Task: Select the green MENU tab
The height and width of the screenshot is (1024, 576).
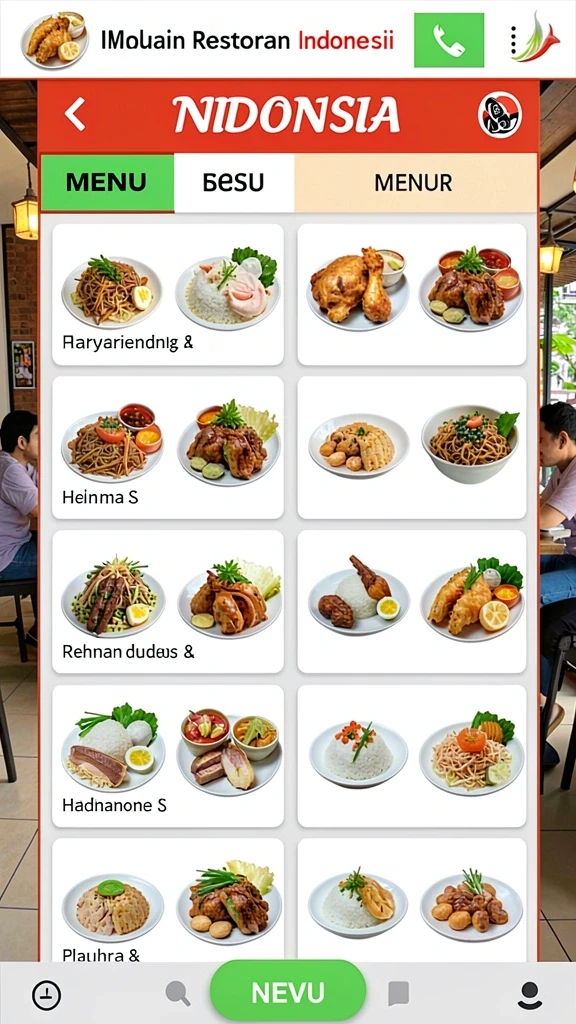Action: [x=107, y=182]
